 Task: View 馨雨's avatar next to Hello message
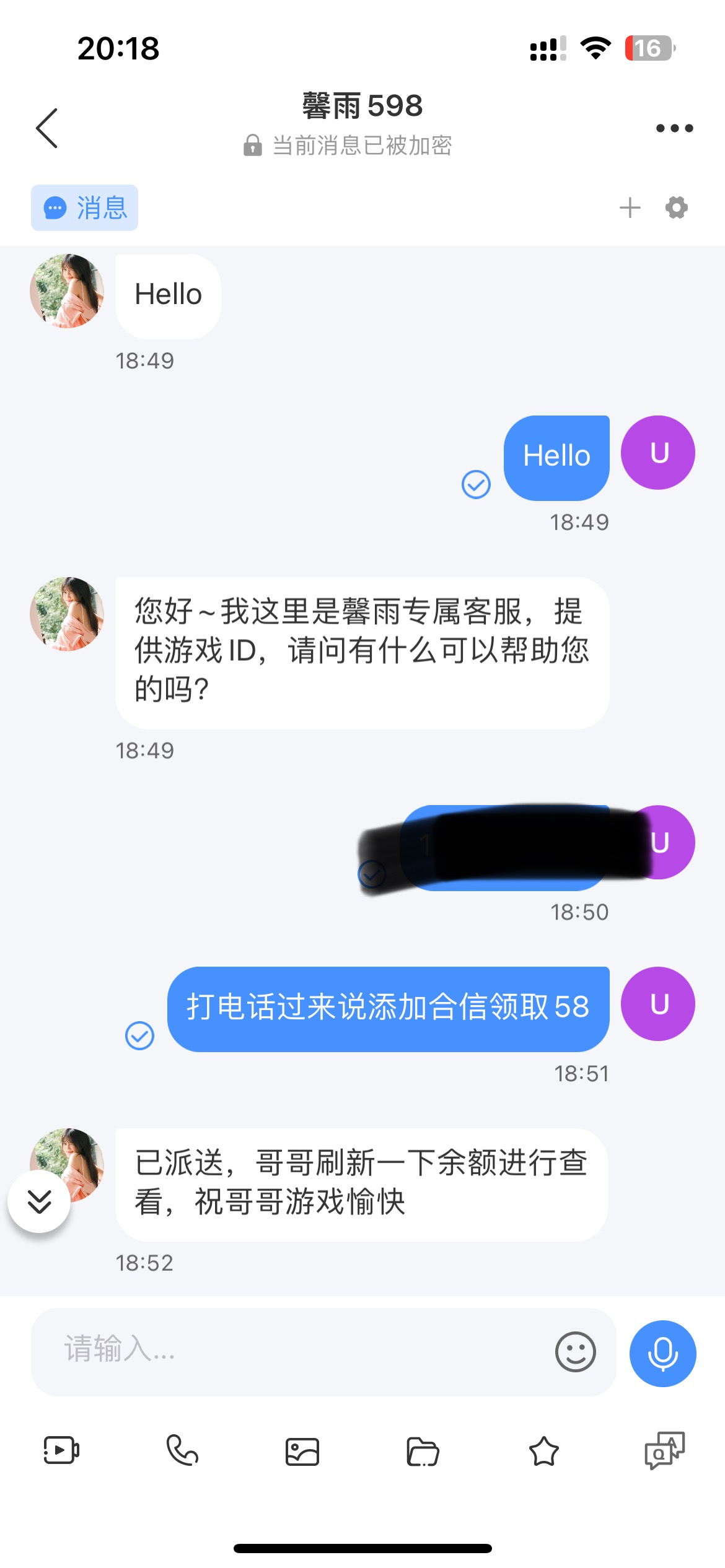[x=67, y=291]
